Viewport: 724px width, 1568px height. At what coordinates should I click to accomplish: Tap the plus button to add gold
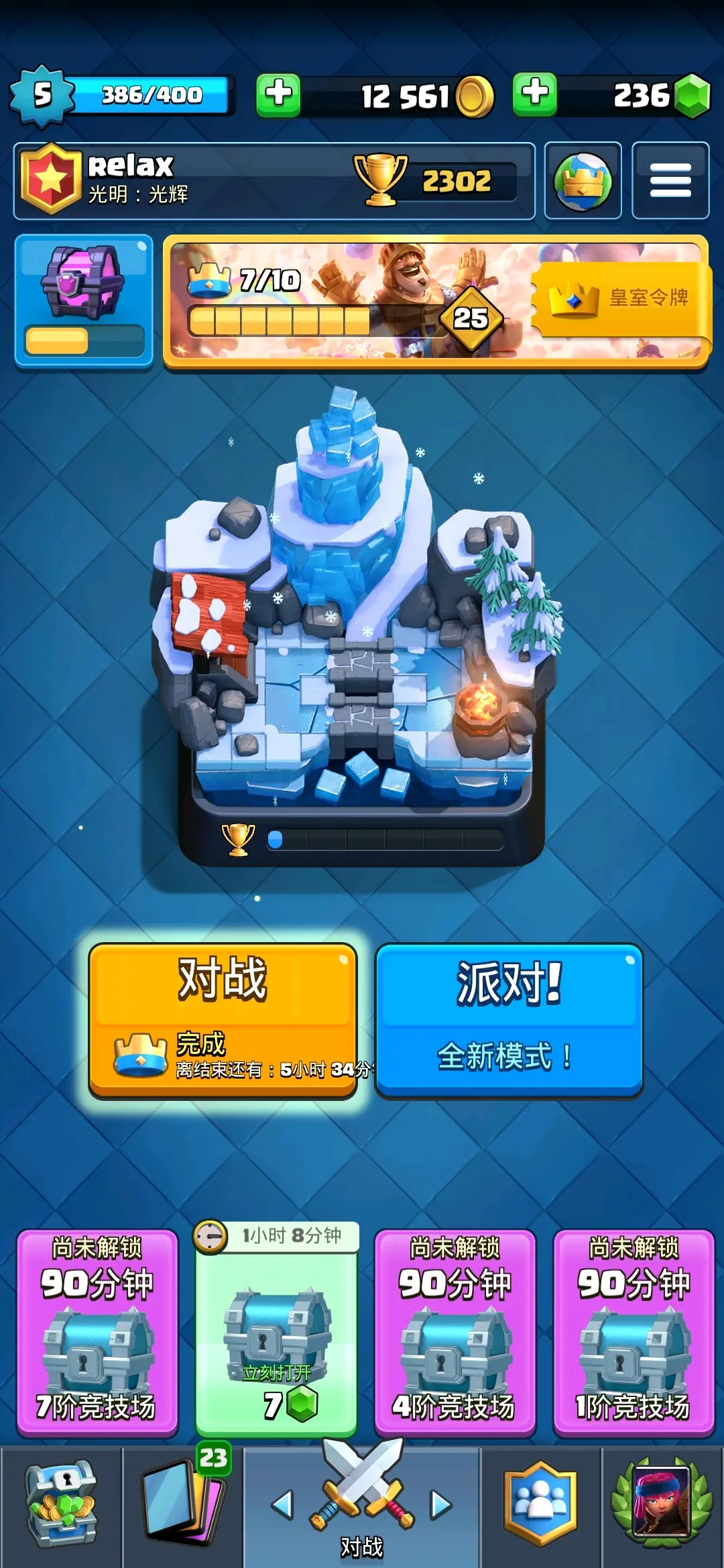coord(278,94)
